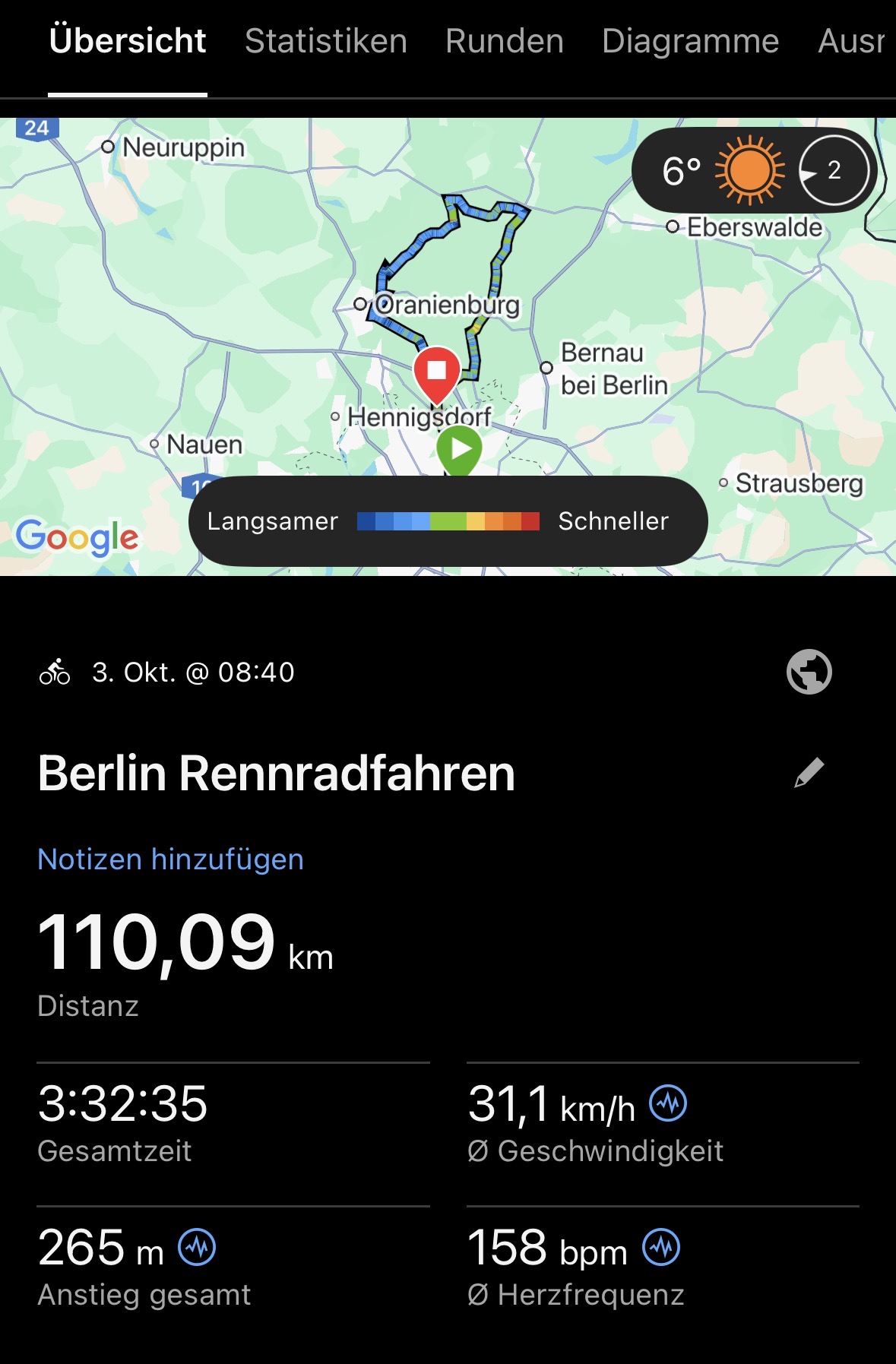Switch to the Statistiken tab
896x1364 pixels.
coord(325,41)
